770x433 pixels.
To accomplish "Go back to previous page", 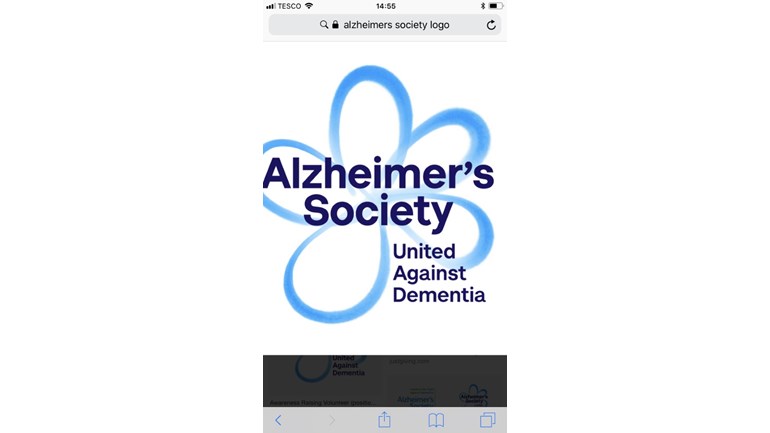I will [x=278, y=421].
